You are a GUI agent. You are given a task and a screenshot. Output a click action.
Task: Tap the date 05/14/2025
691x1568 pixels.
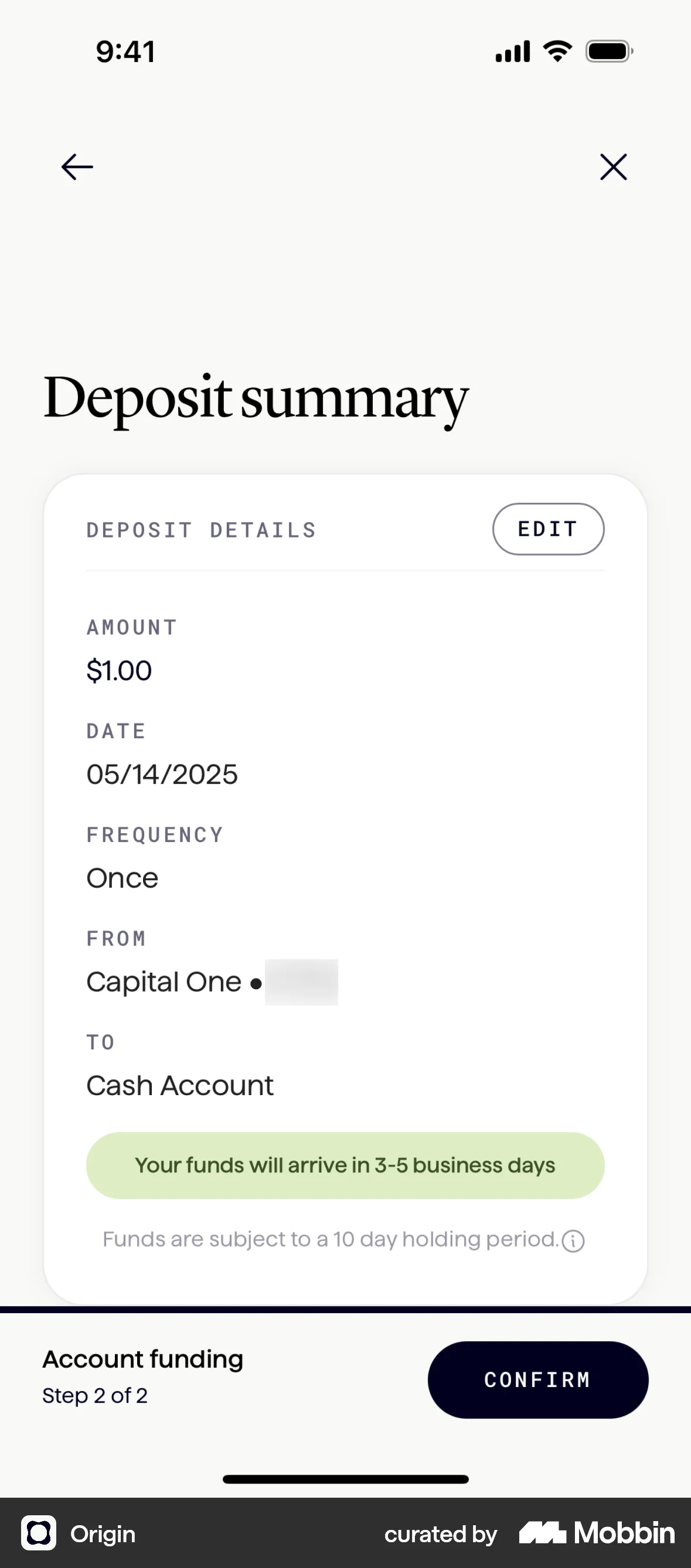click(x=162, y=773)
